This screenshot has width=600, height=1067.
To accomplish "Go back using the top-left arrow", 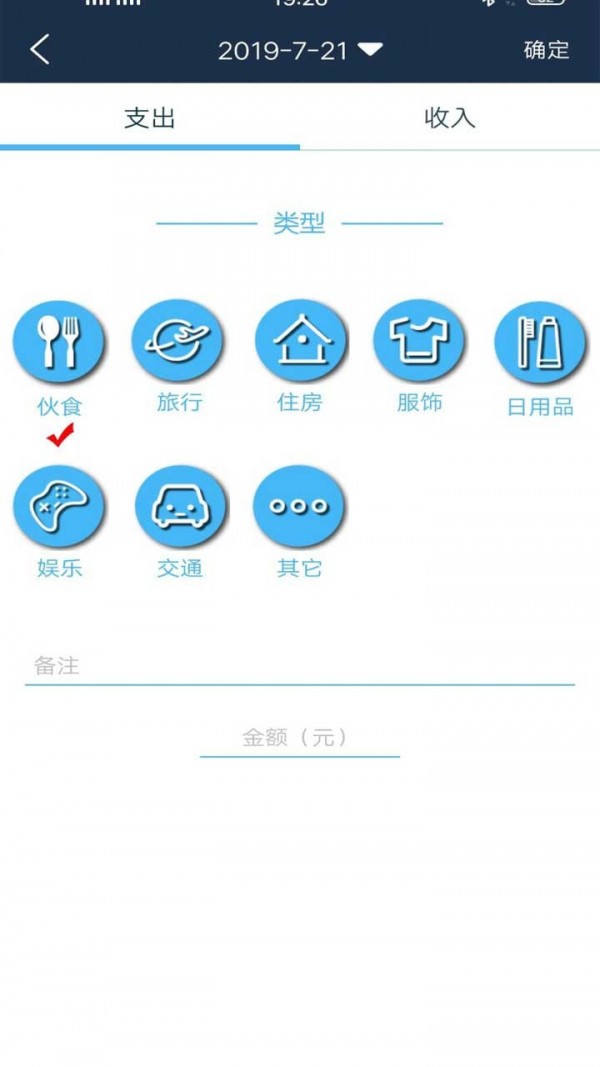I will click(40, 49).
